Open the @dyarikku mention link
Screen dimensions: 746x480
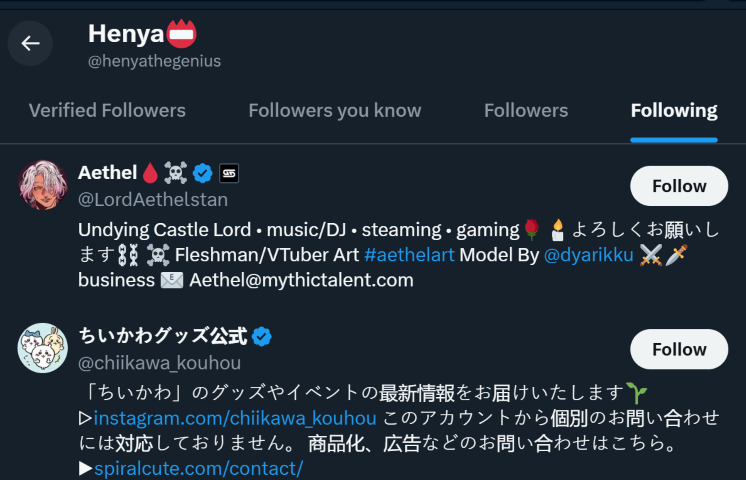[x=588, y=255]
